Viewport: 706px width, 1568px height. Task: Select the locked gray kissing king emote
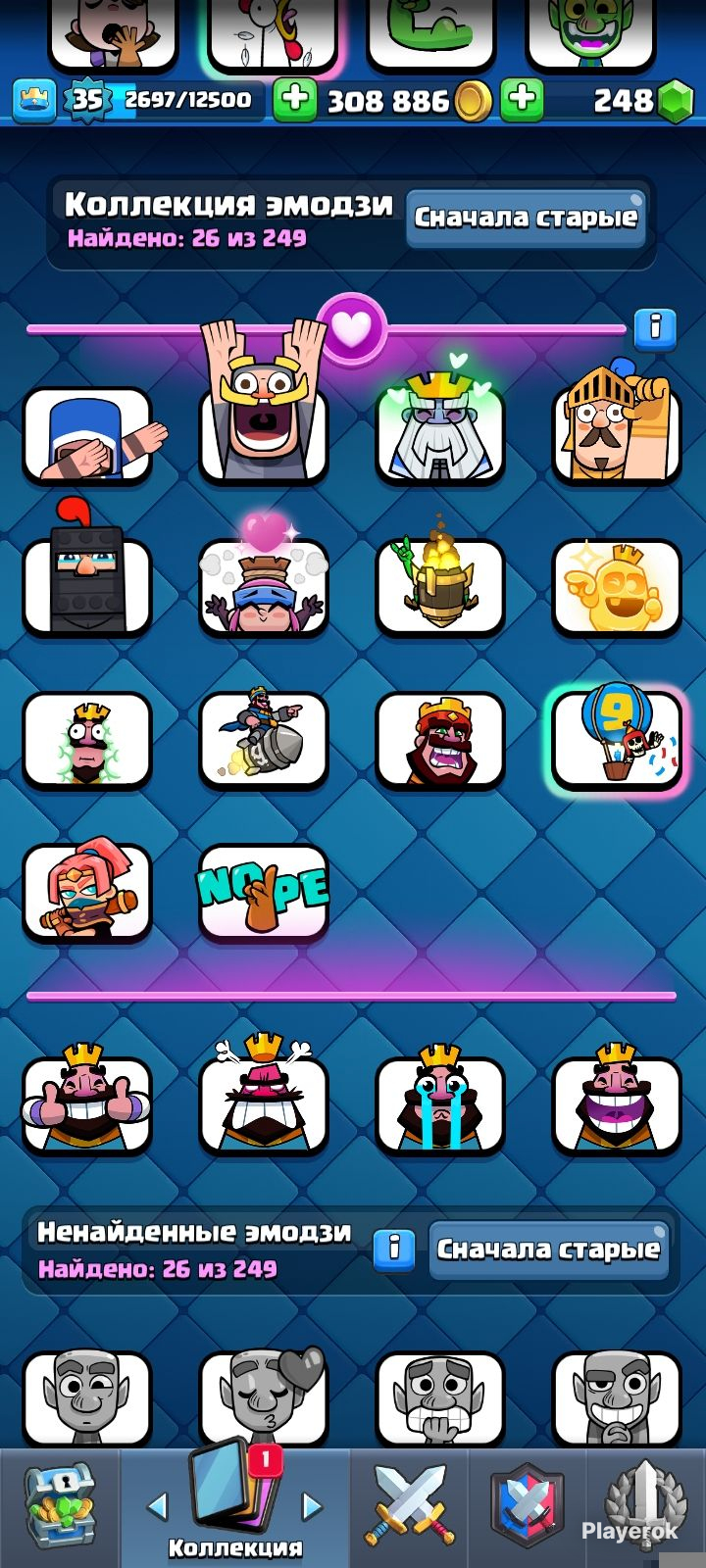(x=264, y=1396)
